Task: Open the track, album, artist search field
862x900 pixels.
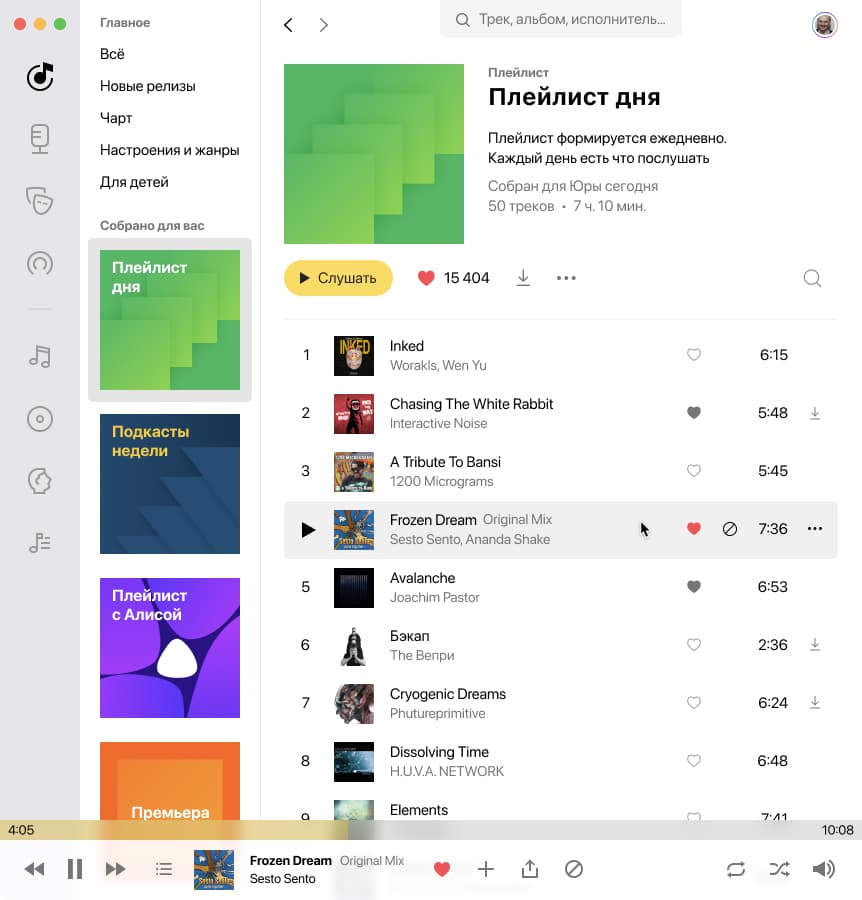Action: [560, 19]
